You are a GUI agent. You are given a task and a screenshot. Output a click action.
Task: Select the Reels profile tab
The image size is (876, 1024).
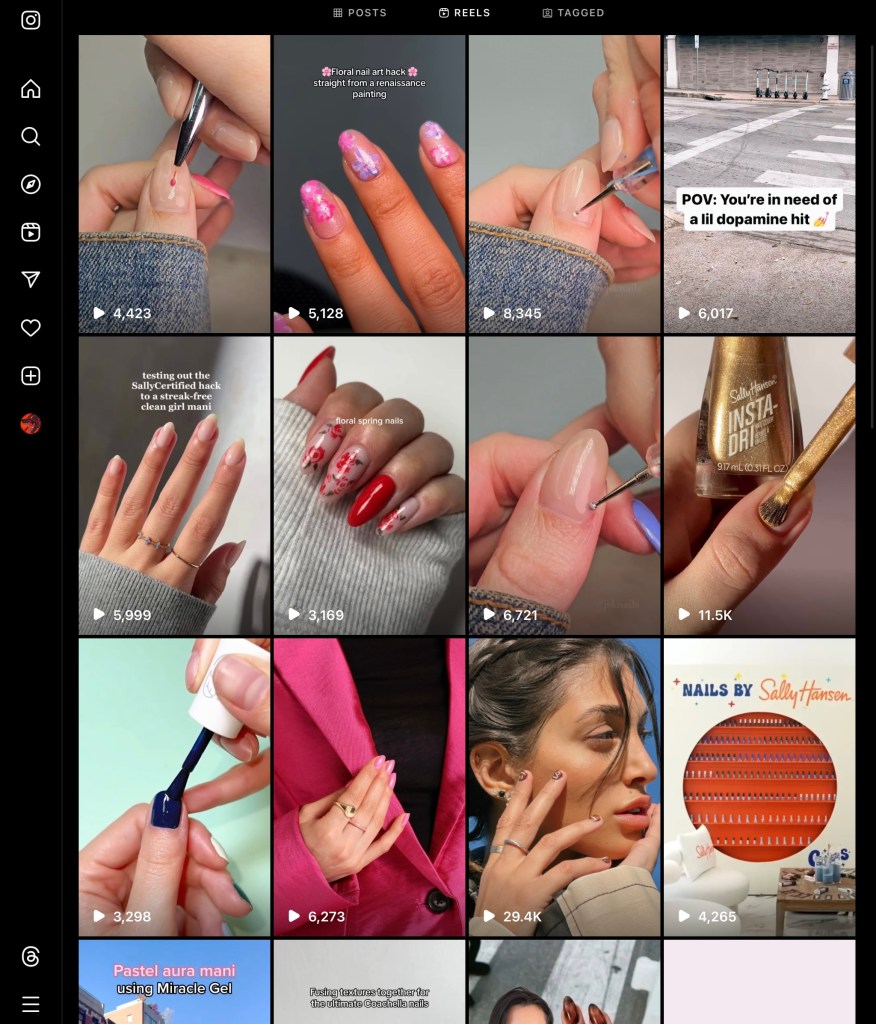464,13
